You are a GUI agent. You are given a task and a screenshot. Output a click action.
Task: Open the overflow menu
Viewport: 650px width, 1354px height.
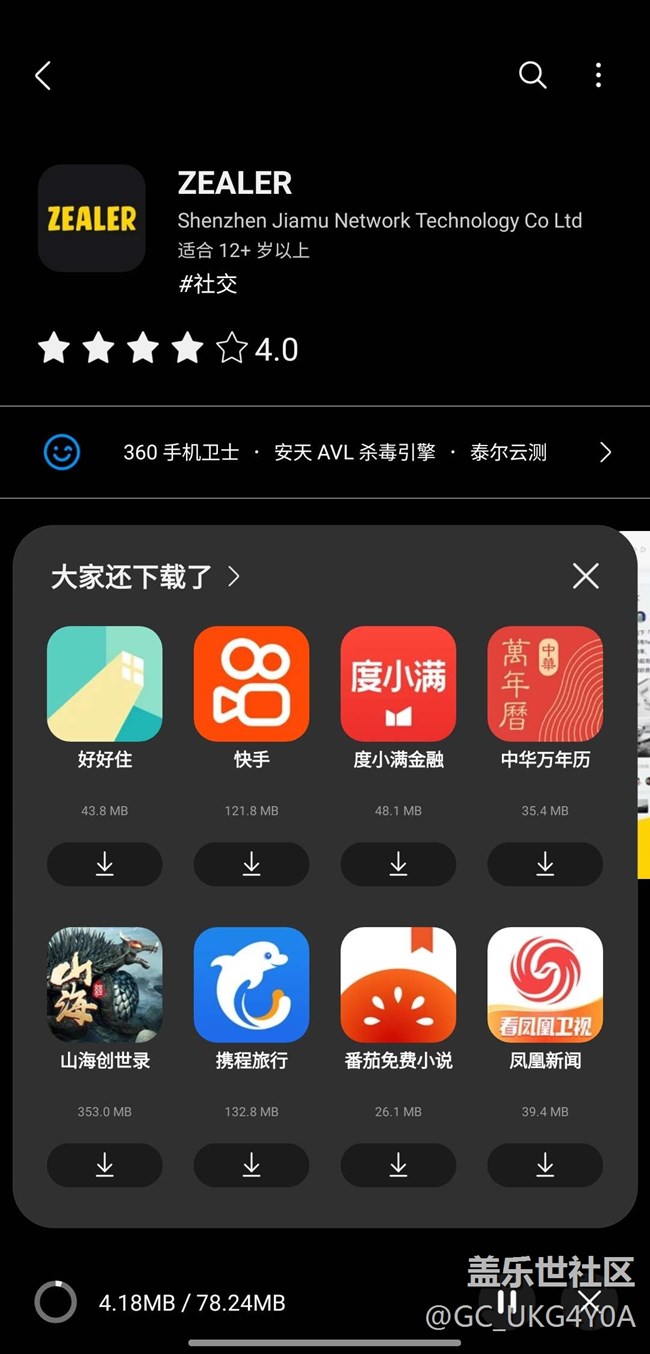click(598, 75)
